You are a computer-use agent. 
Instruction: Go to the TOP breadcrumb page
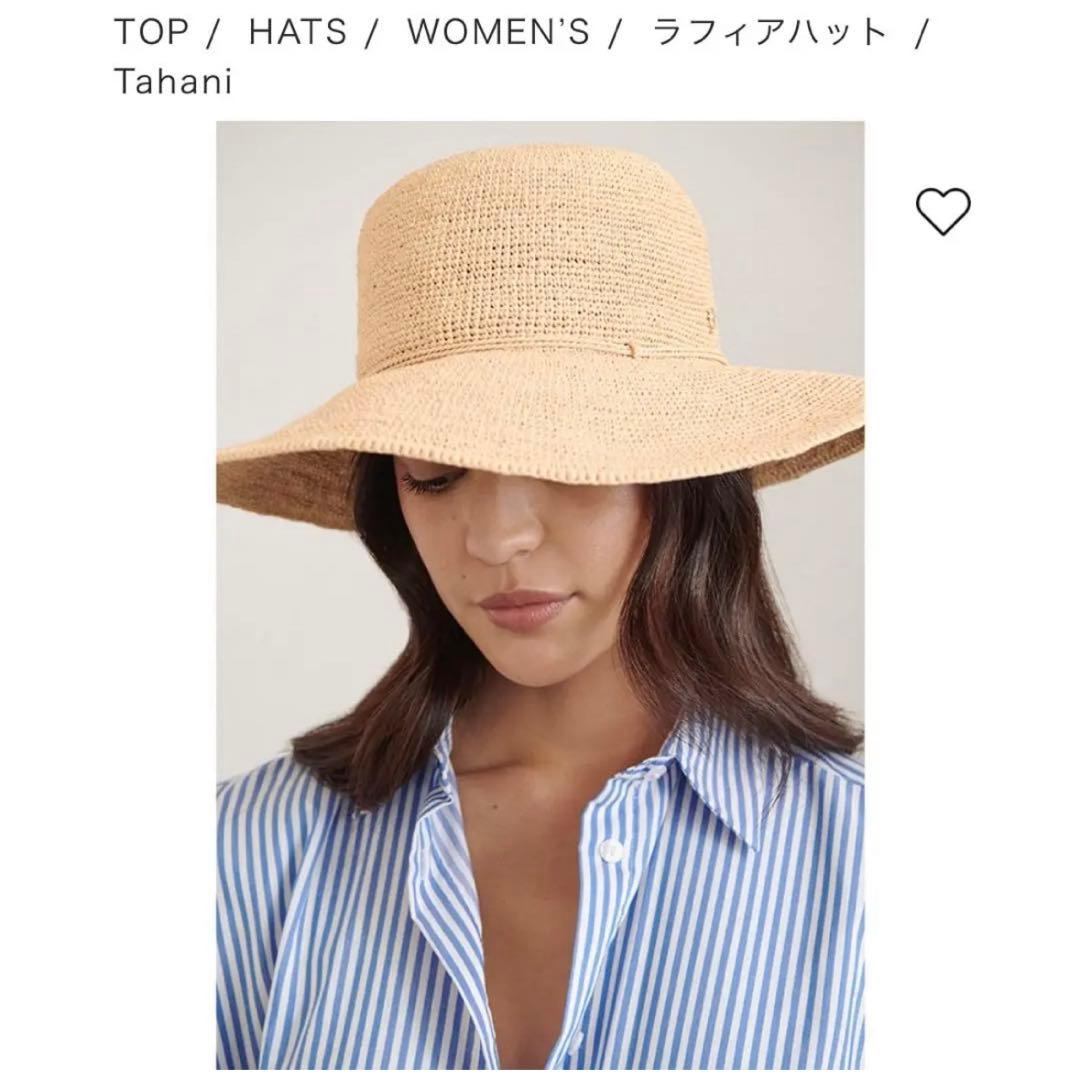(x=151, y=33)
